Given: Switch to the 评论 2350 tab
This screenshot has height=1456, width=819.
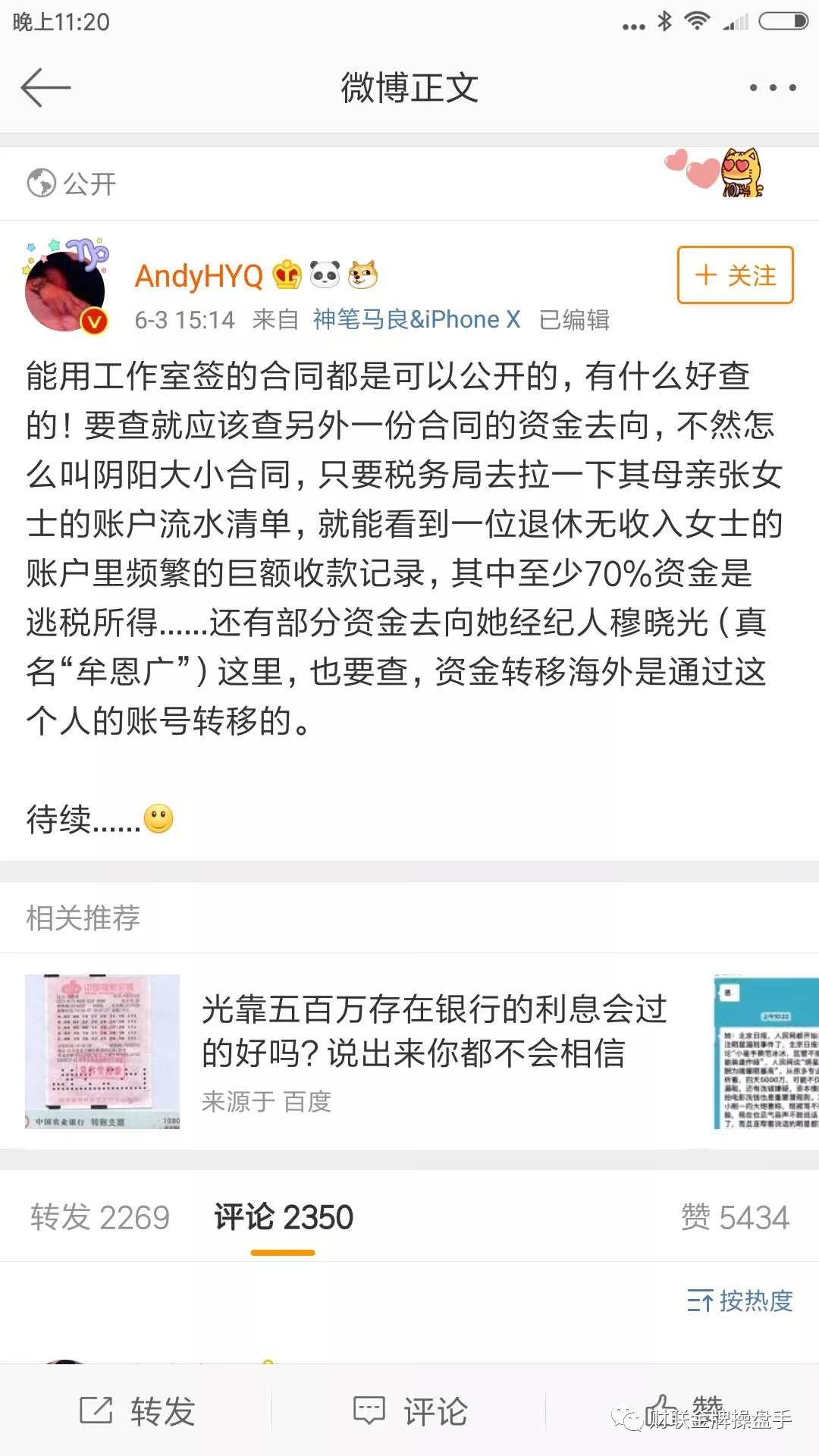Looking at the screenshot, I should pyautogui.click(x=284, y=1217).
